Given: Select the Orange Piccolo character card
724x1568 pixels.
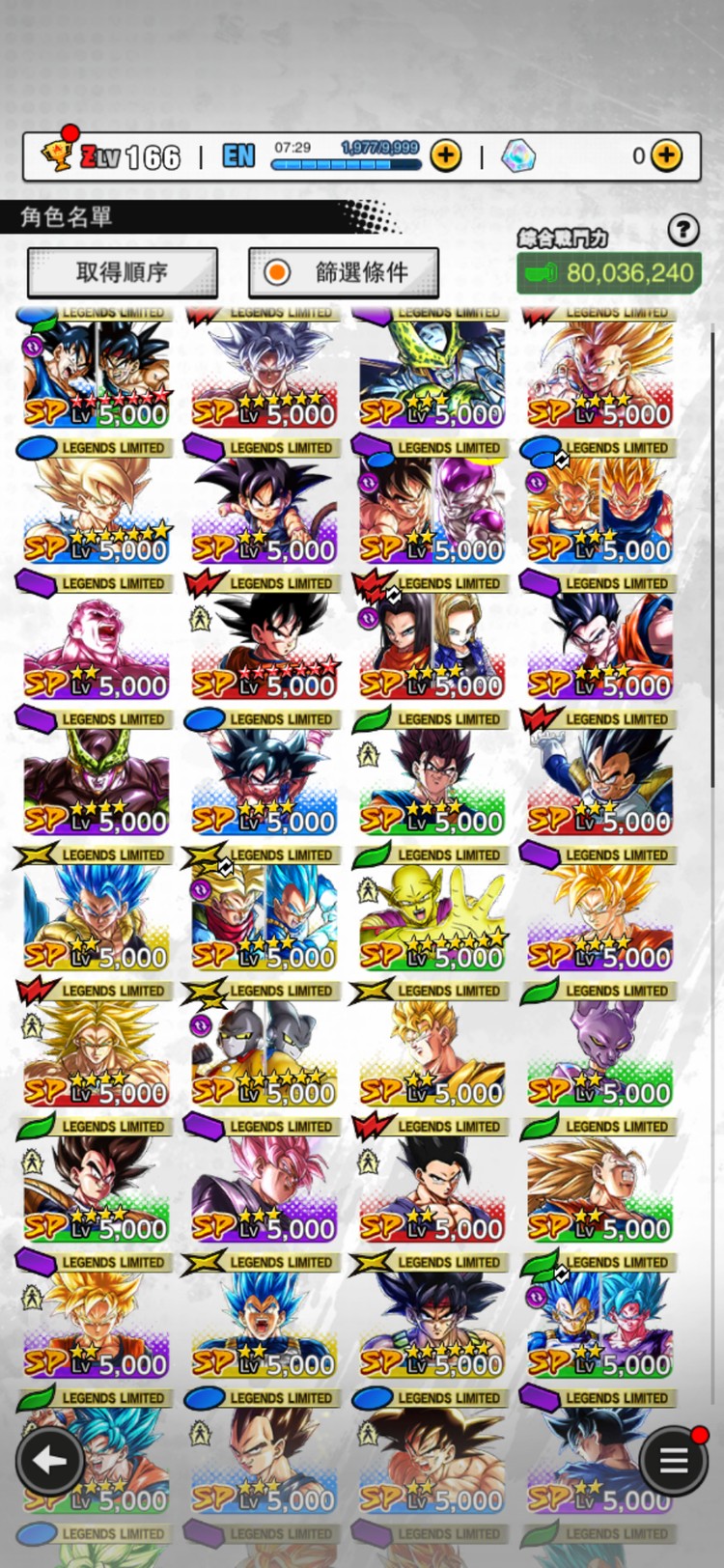Looking at the screenshot, I should click(432, 917).
